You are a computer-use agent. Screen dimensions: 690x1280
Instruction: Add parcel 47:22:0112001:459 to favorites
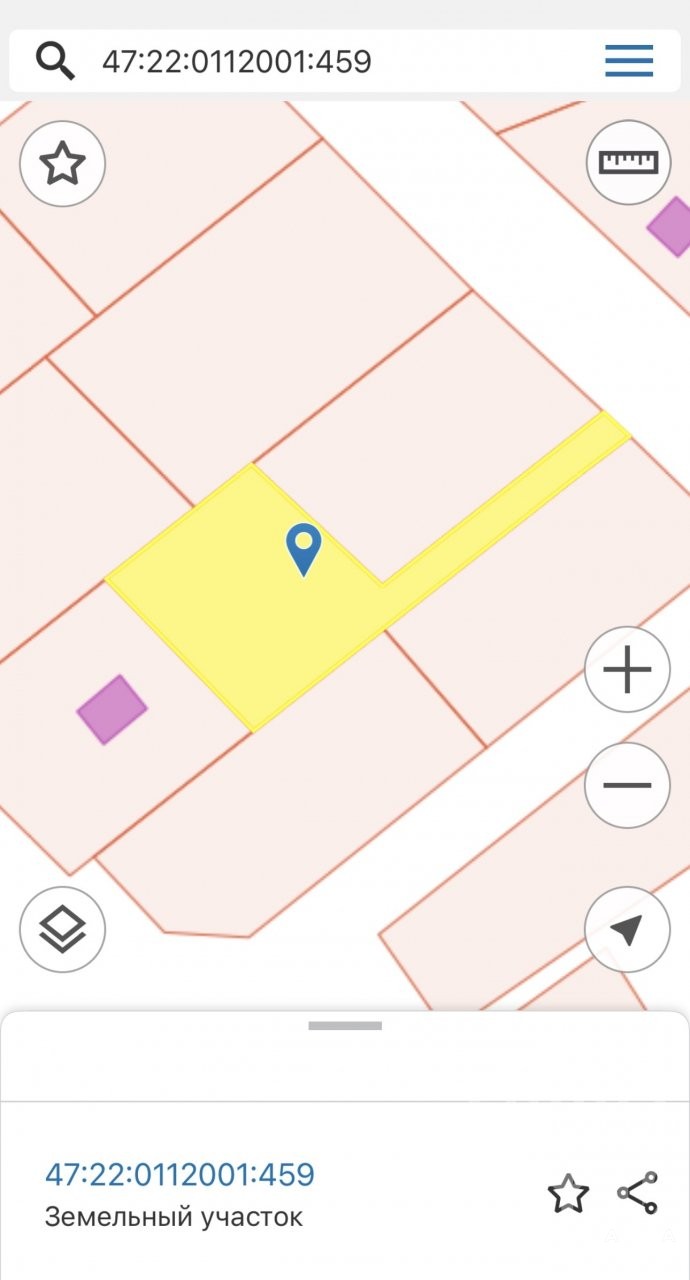point(567,1194)
